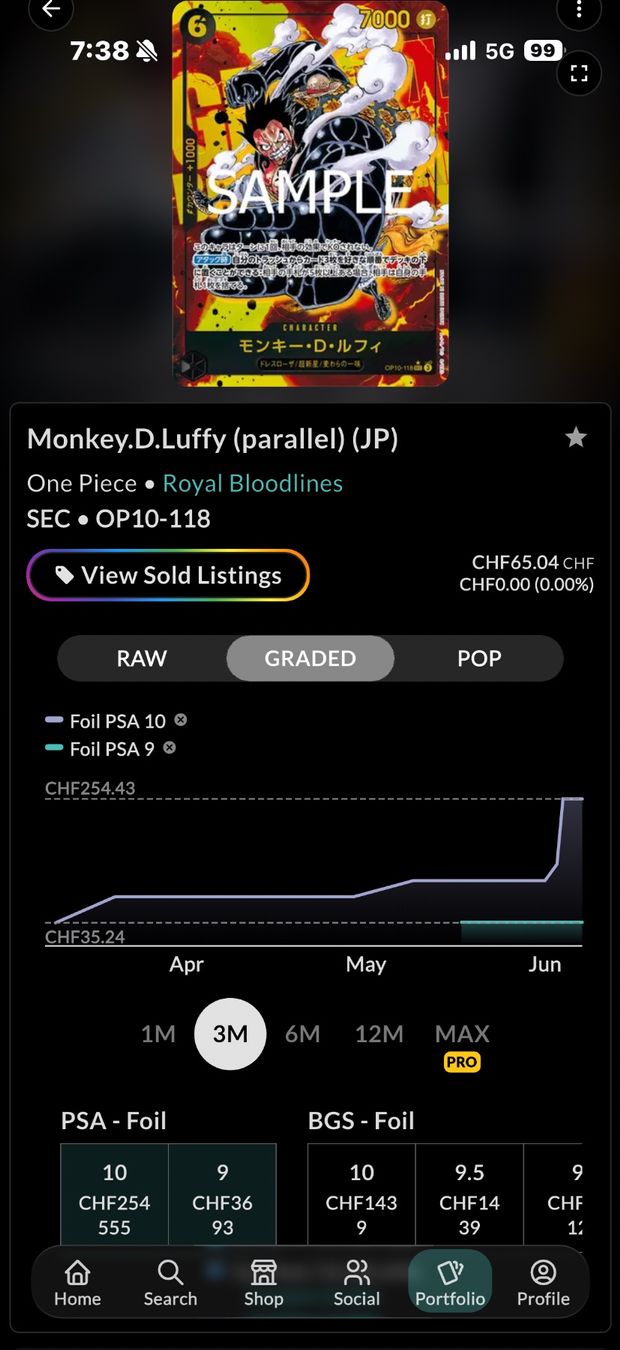620x1350 pixels.
Task: Open the Search tab
Action: click(170, 1283)
